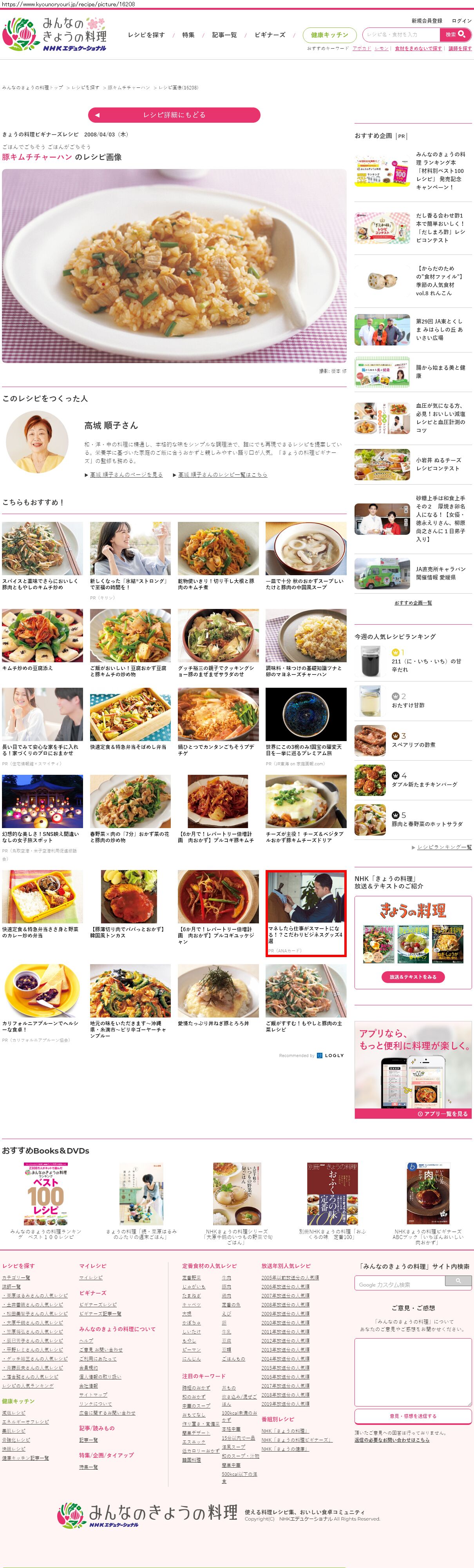Open the おすすめ企画一覧 link
The image size is (474, 1568).
(x=413, y=603)
